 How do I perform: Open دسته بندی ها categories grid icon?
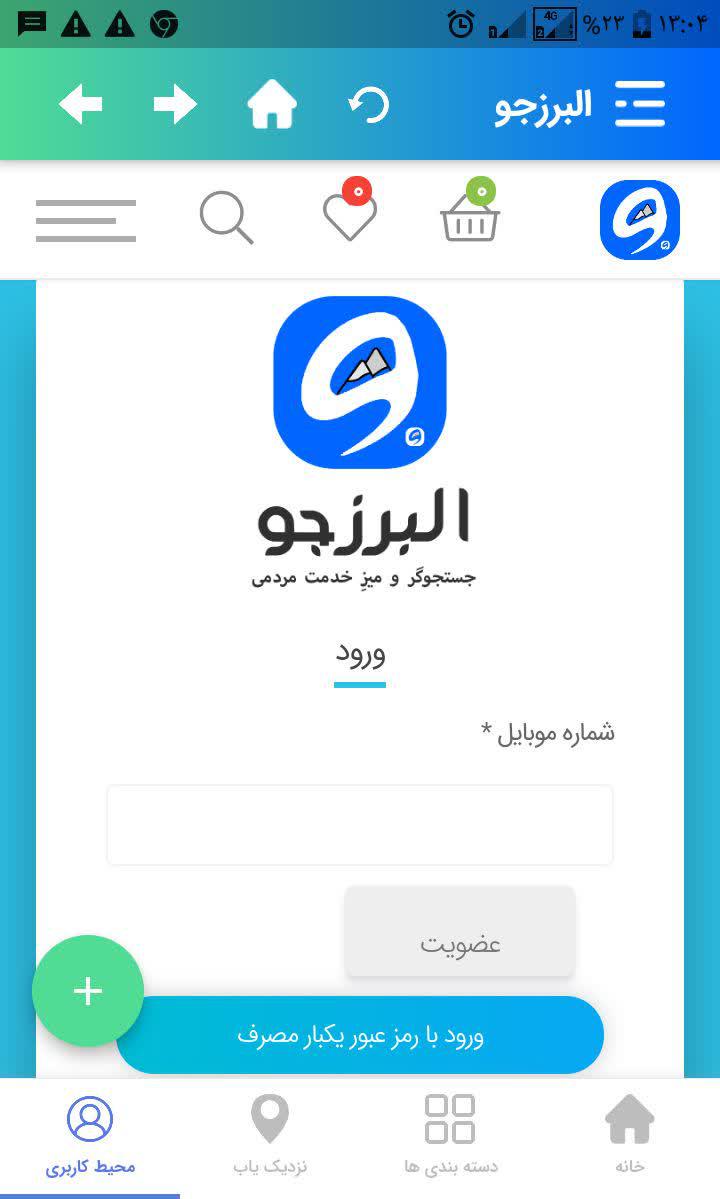pyautogui.click(x=448, y=1118)
